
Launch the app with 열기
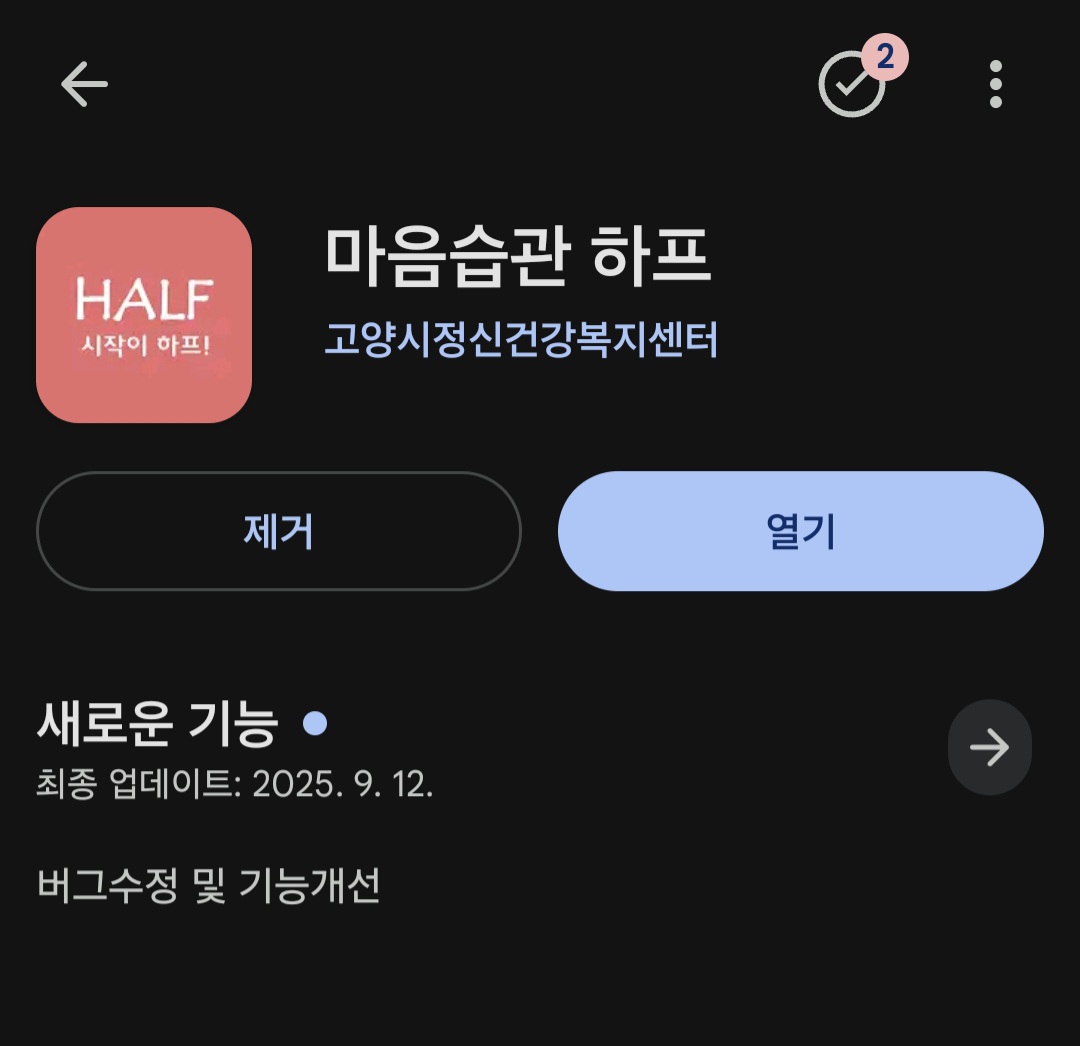800,531
